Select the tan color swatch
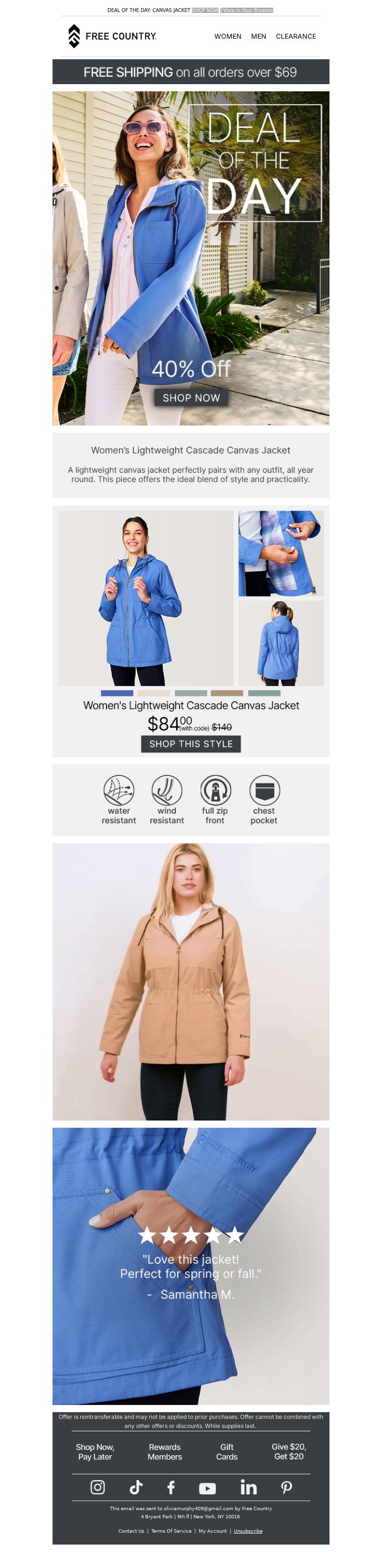This screenshot has height=1568, width=382. (x=227, y=693)
